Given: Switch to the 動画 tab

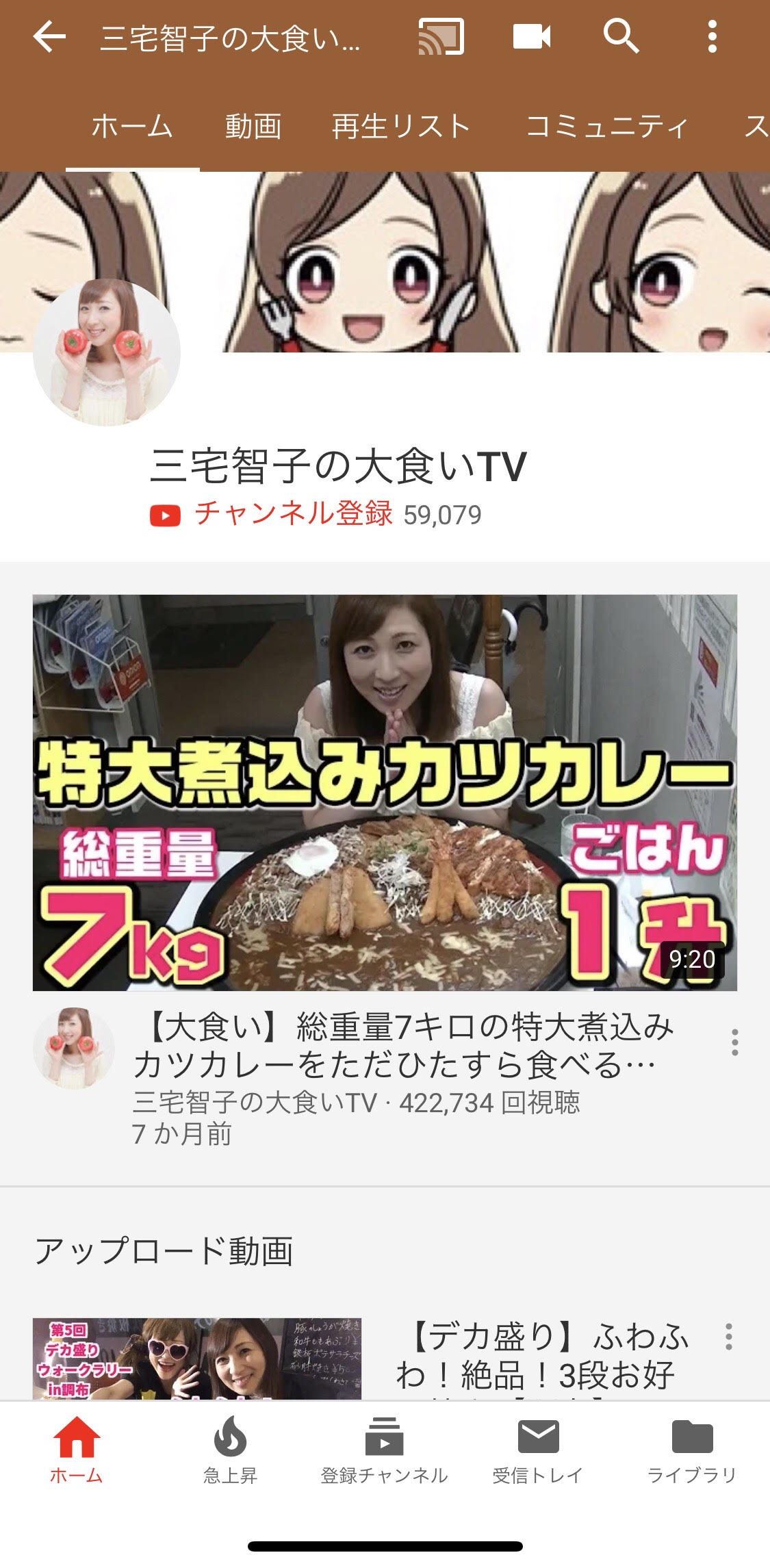Looking at the screenshot, I should [x=253, y=127].
